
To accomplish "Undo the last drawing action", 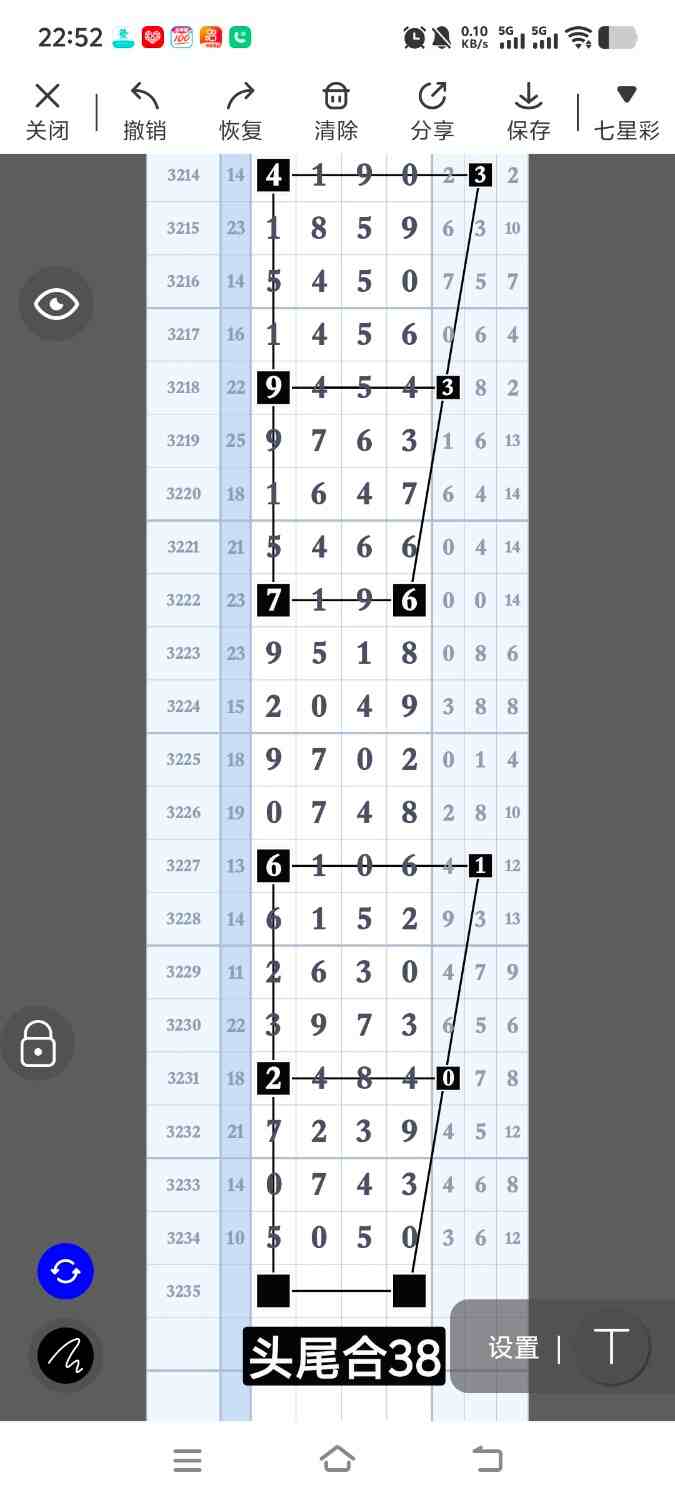I will [x=145, y=111].
